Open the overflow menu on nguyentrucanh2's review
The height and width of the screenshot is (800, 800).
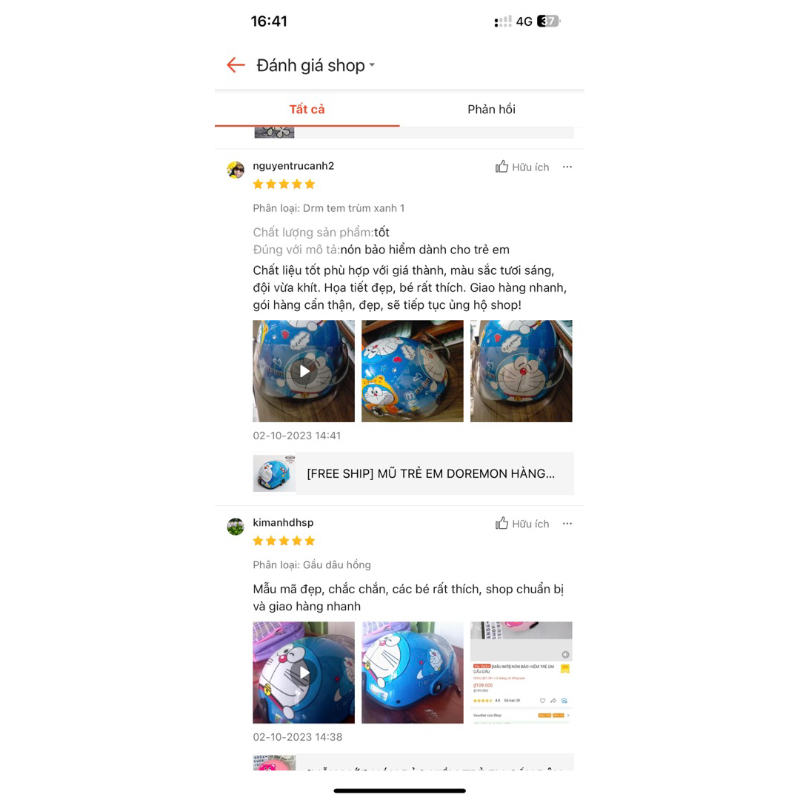[567, 167]
